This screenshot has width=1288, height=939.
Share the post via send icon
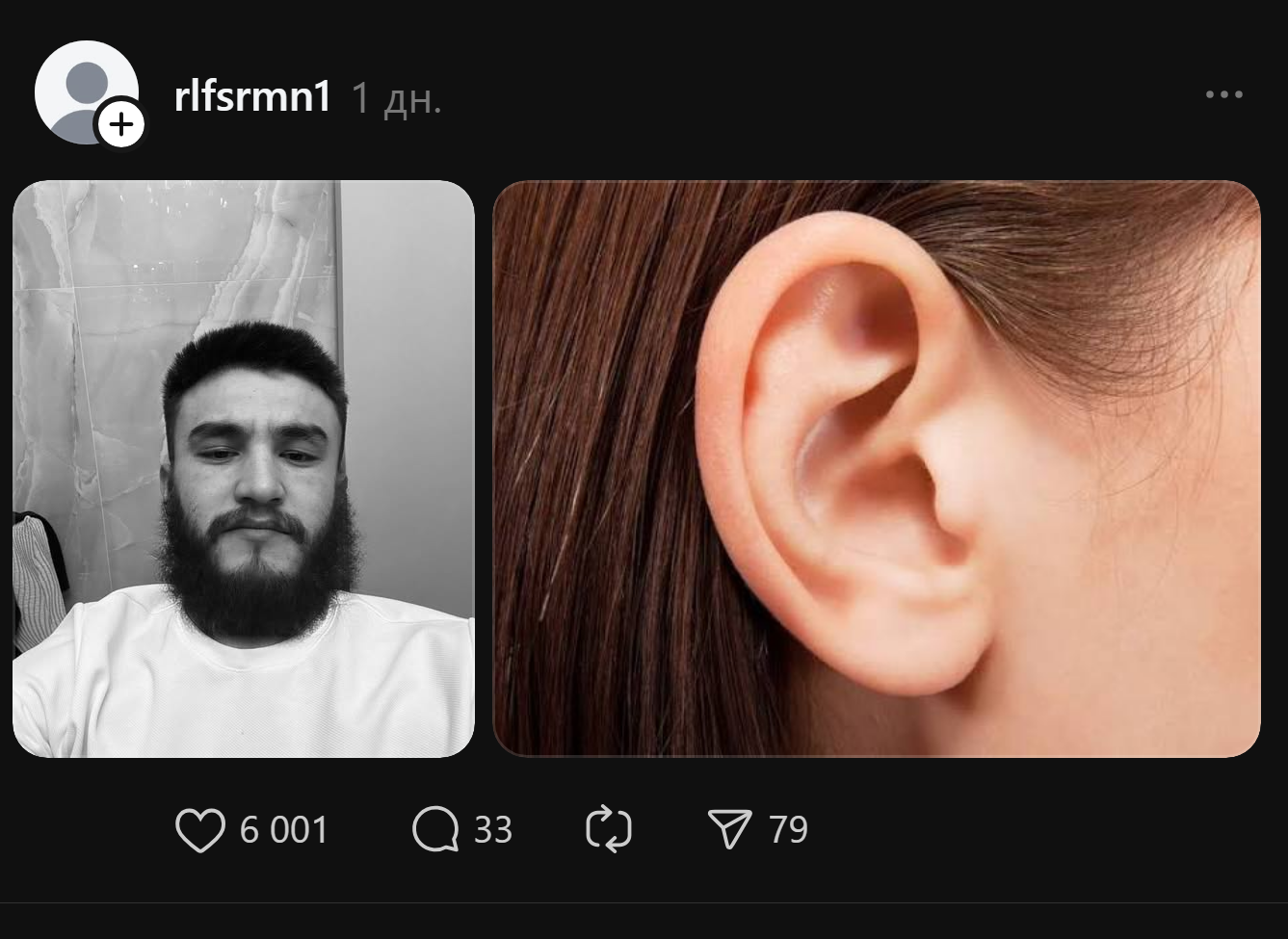[729, 829]
